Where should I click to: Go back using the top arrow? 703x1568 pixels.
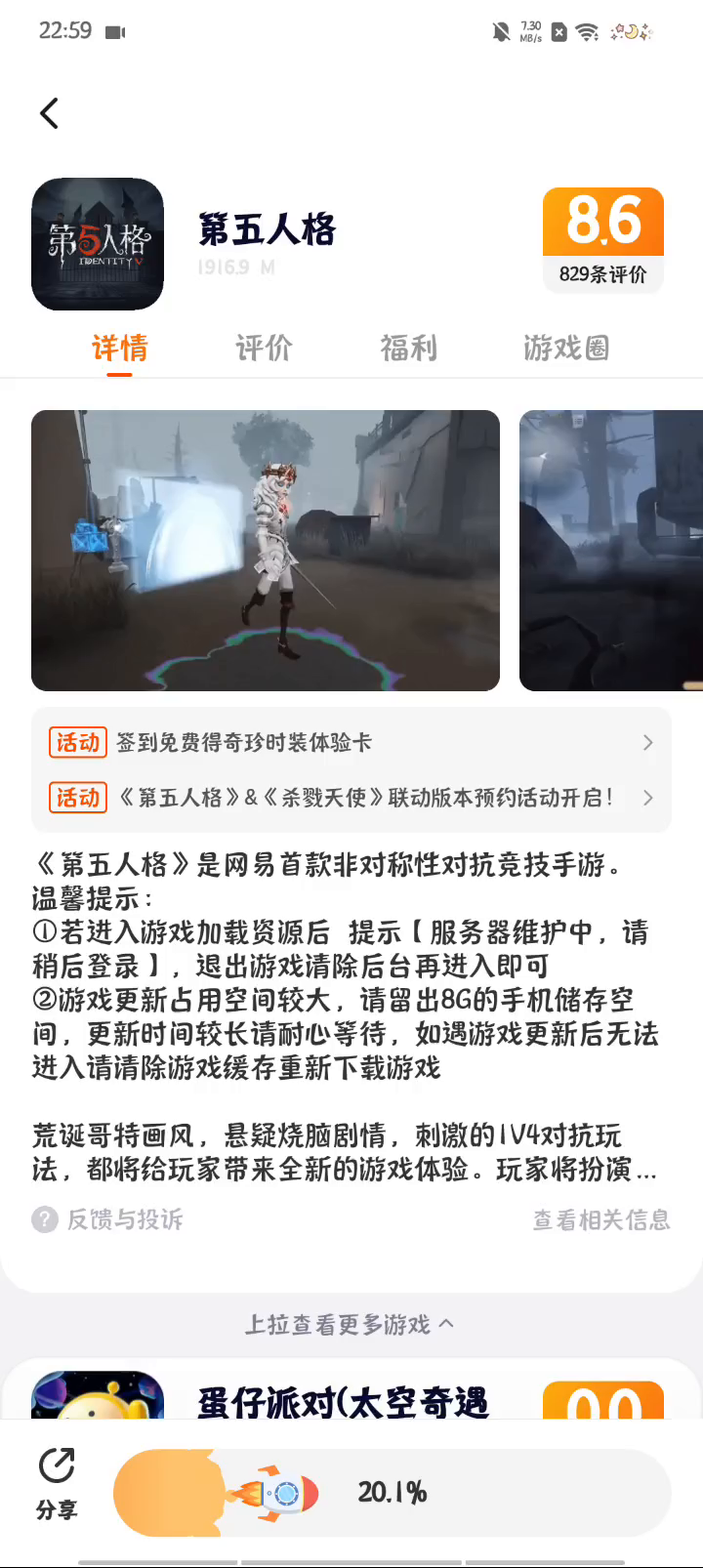pos(50,113)
